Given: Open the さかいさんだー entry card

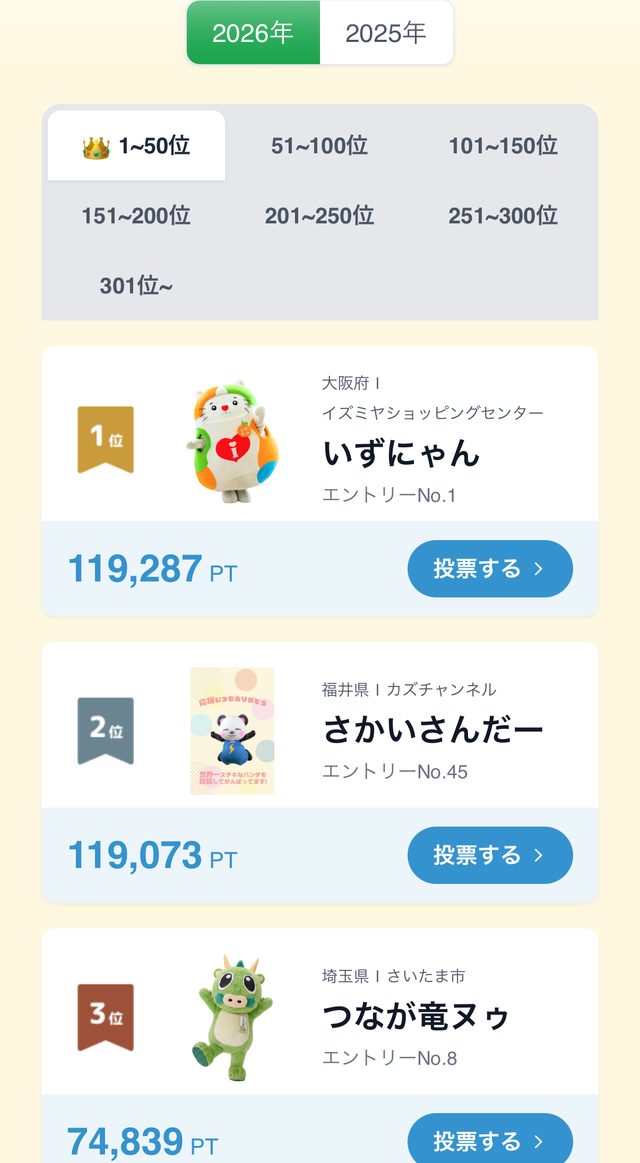Looking at the screenshot, I should tap(320, 725).
